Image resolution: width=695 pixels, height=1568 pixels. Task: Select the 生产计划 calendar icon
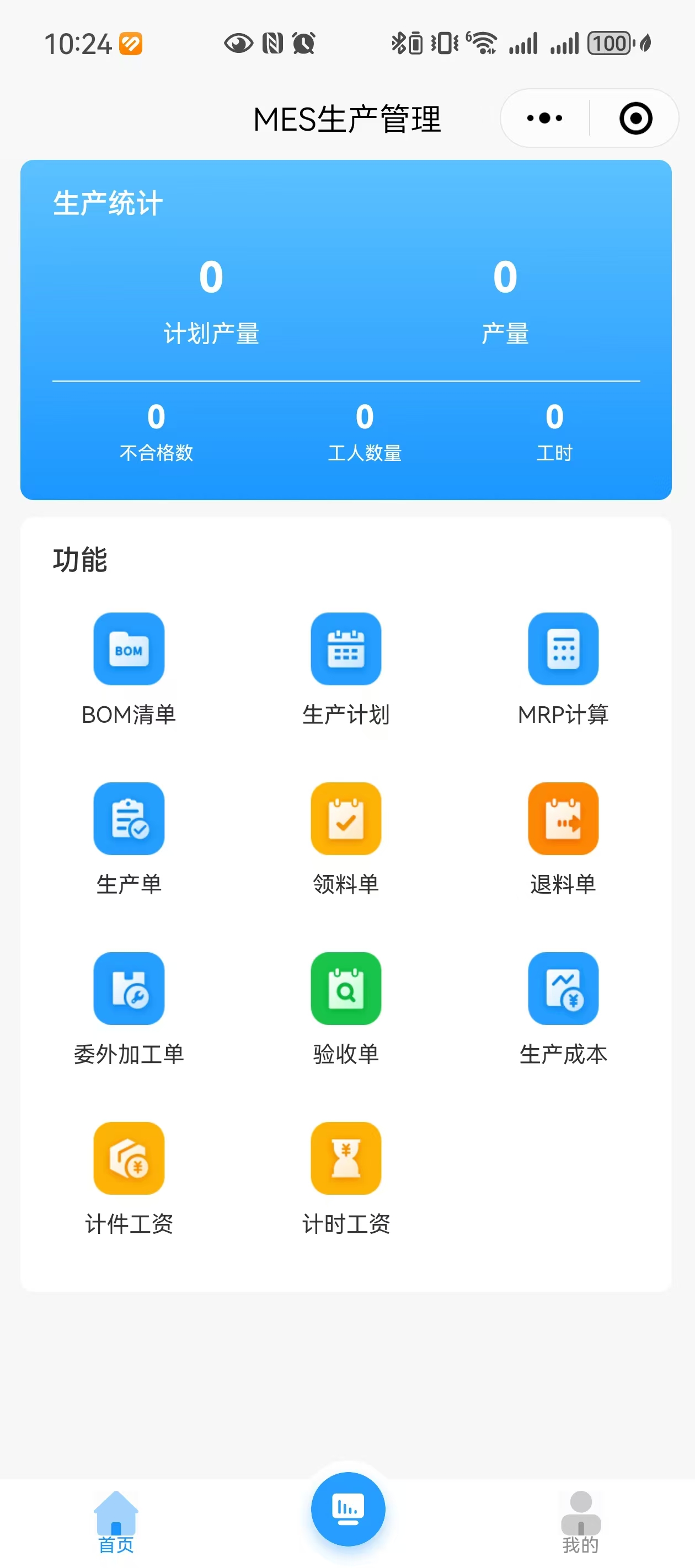pyautogui.click(x=345, y=649)
